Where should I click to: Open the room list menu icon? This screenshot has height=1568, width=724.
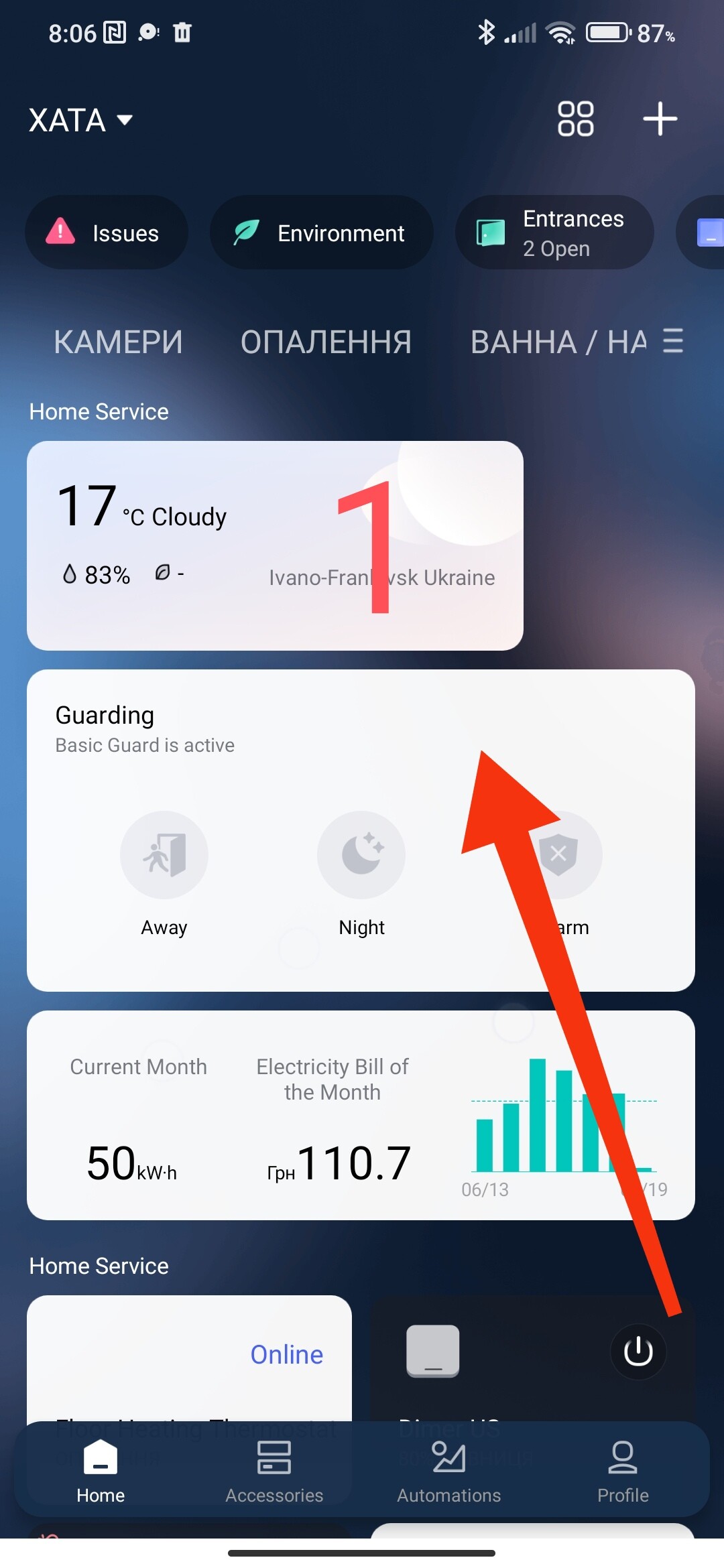(672, 341)
